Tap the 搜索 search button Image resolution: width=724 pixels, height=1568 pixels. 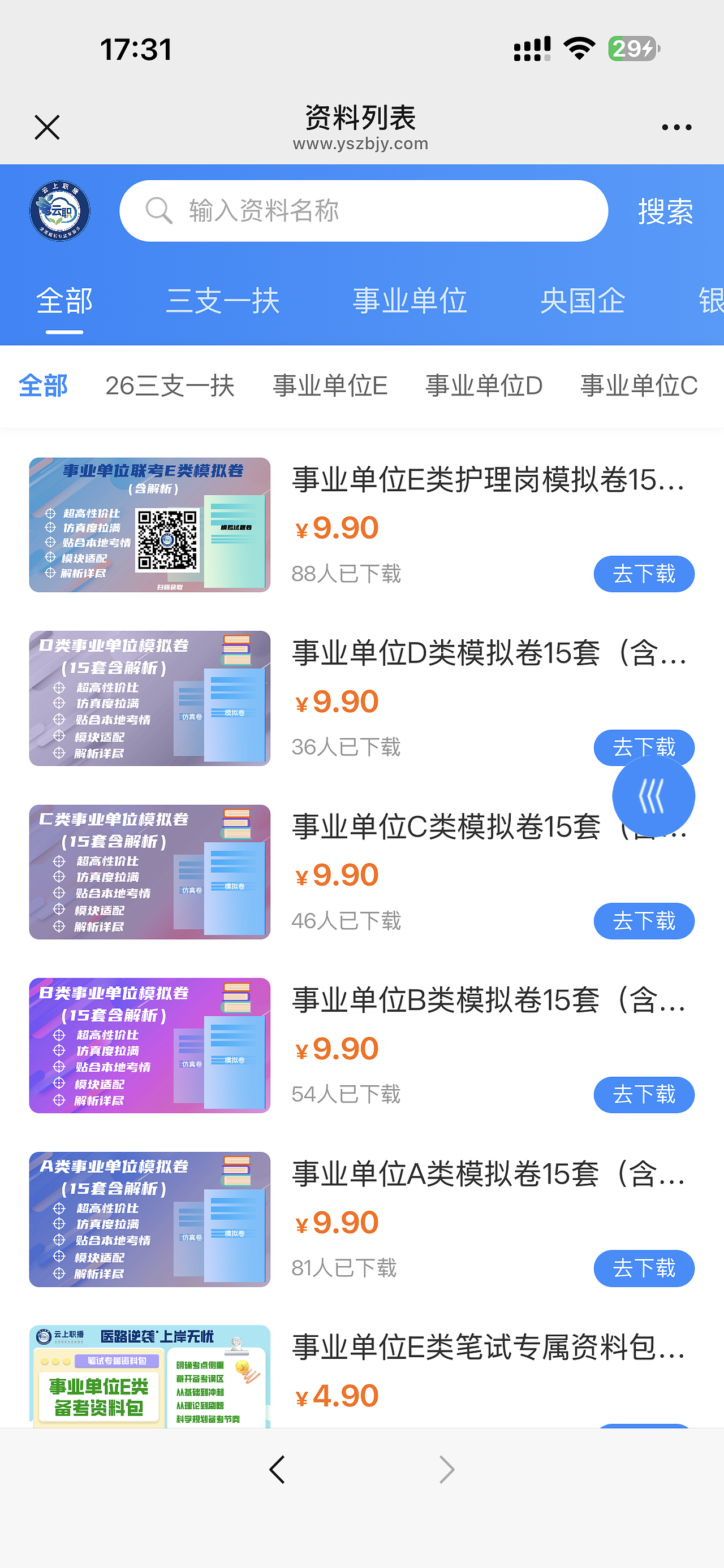(665, 213)
